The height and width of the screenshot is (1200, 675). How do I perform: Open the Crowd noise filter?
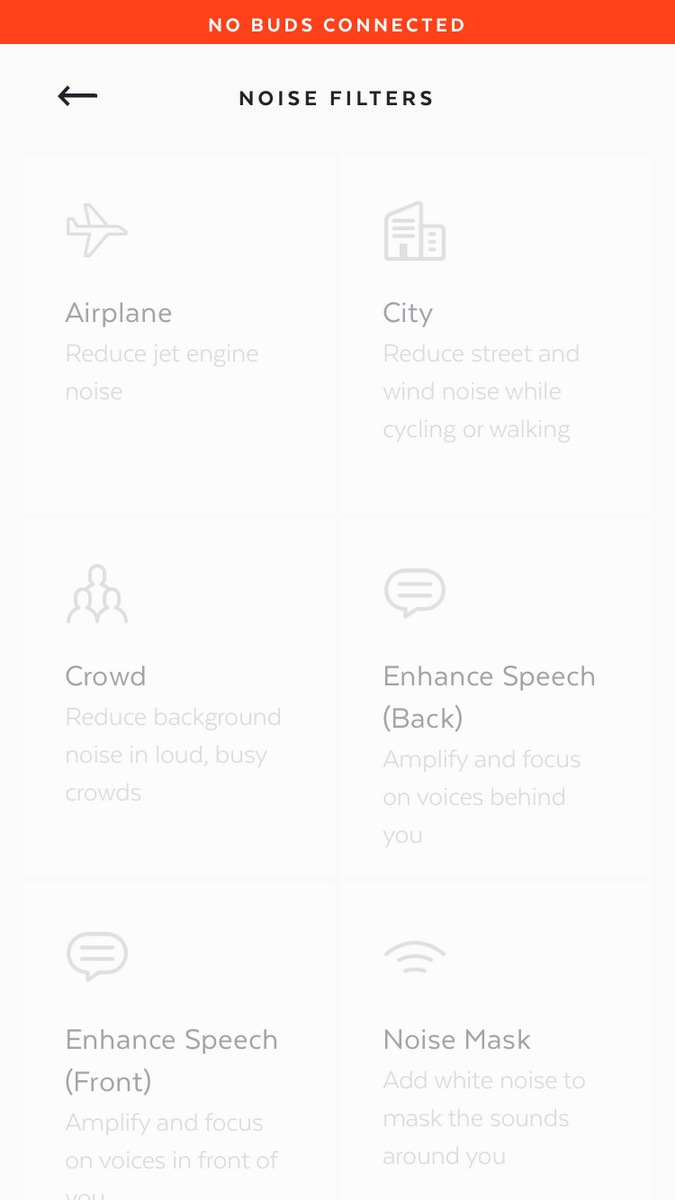pyautogui.click(x=178, y=697)
